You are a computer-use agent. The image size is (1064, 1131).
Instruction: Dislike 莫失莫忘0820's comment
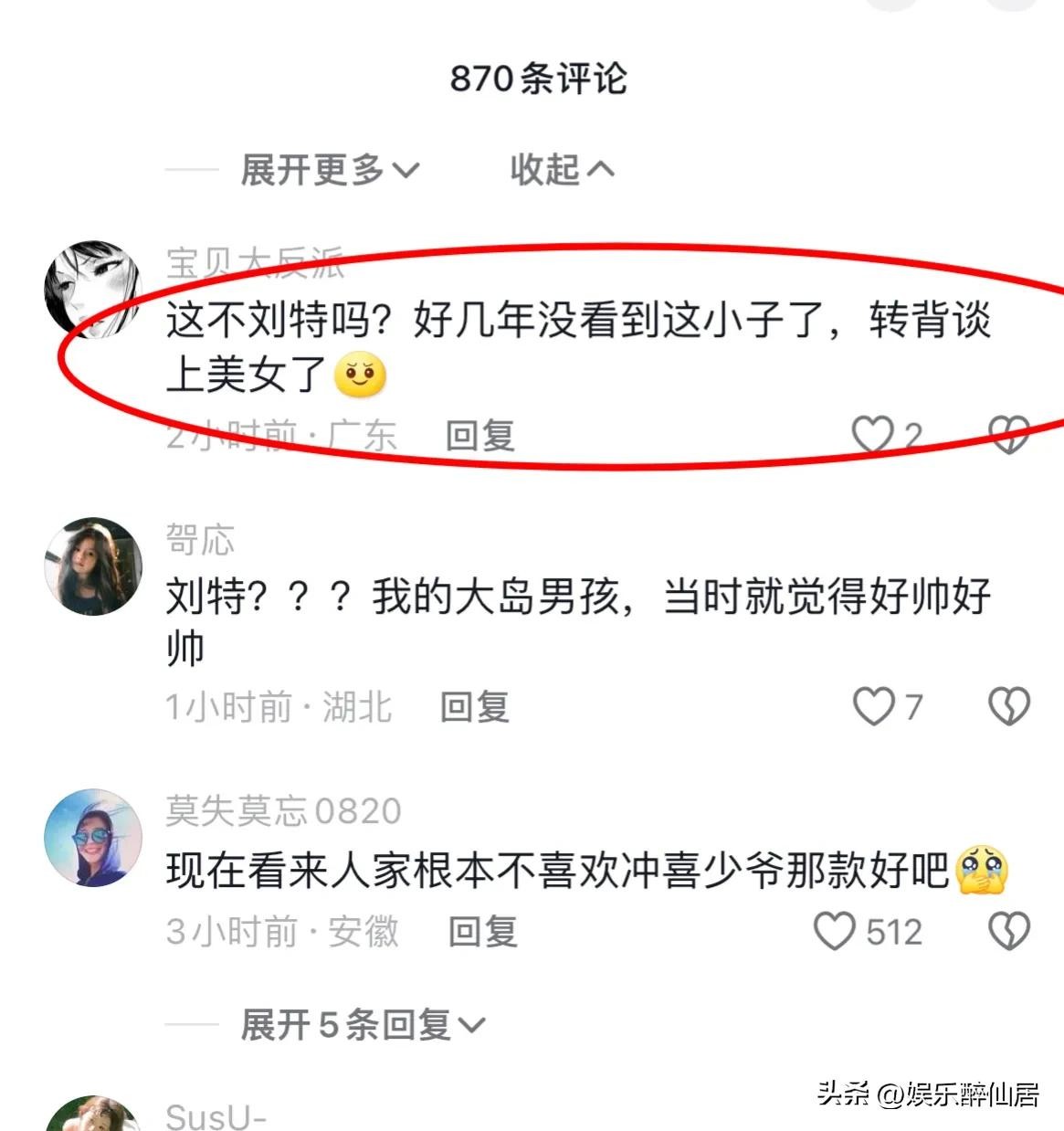1009,932
